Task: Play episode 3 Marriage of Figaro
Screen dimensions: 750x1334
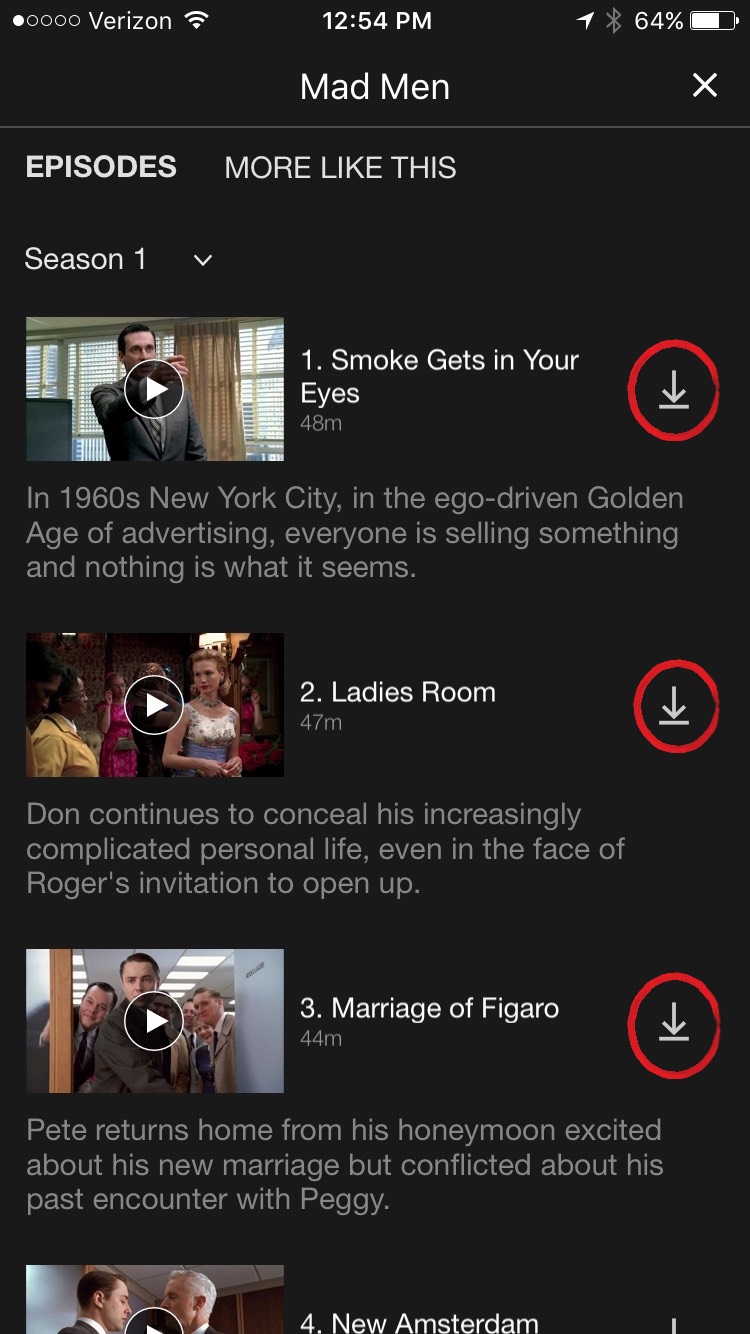Action: point(154,1021)
